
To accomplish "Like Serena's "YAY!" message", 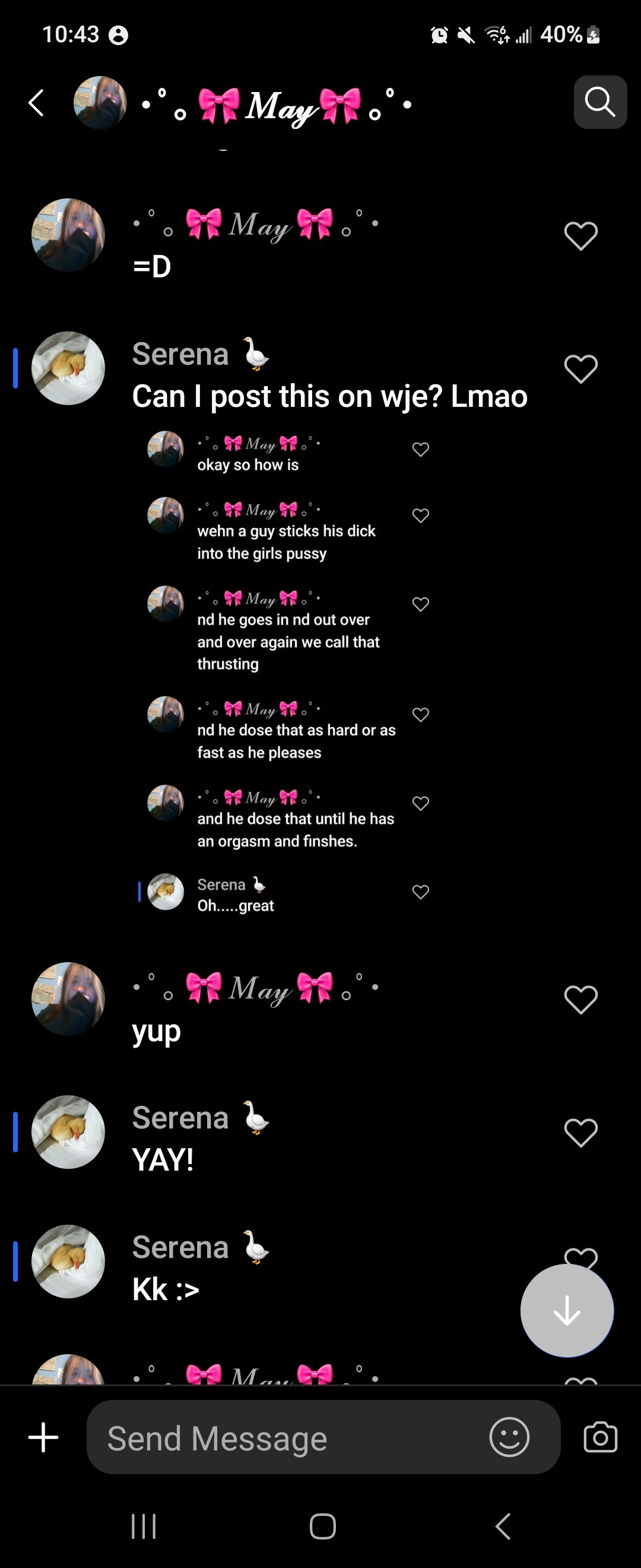I will coord(581,1132).
